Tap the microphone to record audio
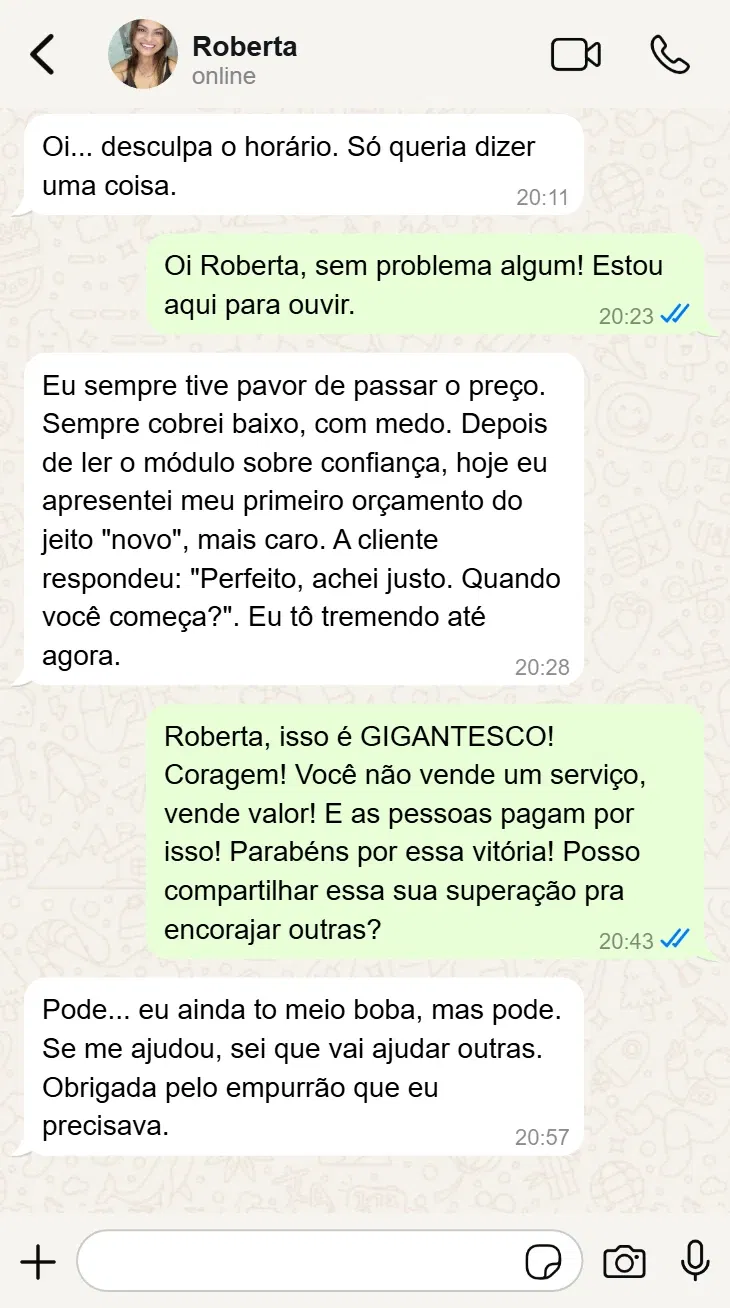730x1308 pixels. point(695,1261)
